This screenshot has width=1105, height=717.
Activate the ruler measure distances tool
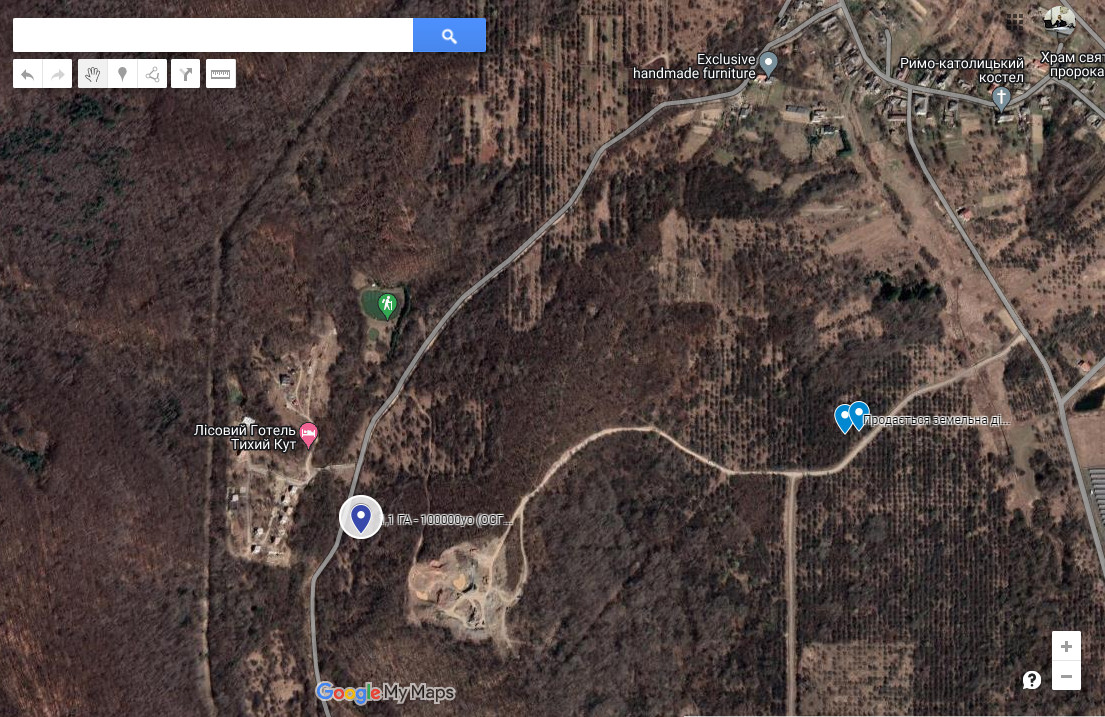pyautogui.click(x=220, y=74)
